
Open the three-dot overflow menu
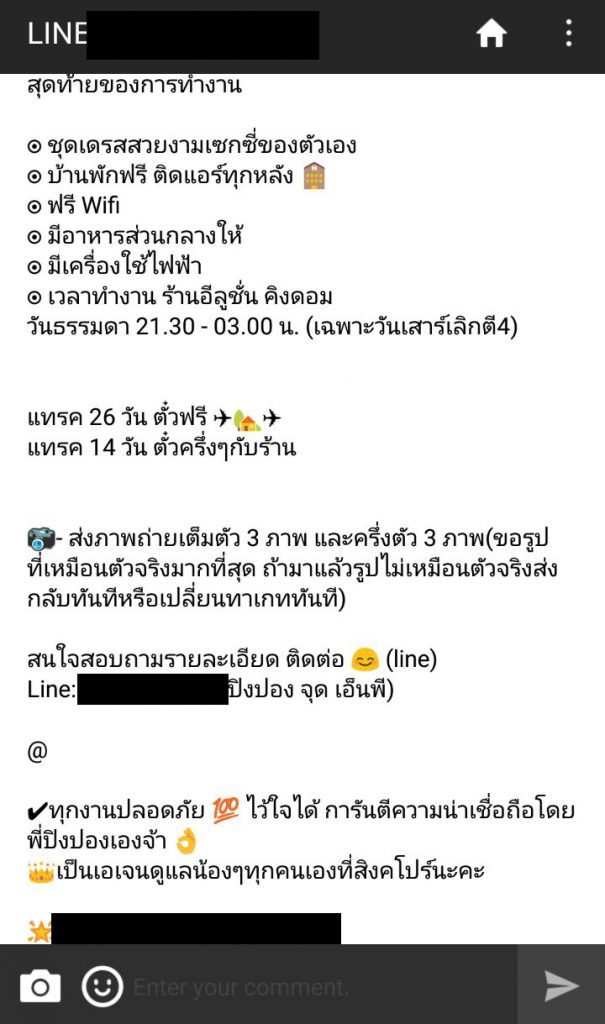(x=568, y=34)
